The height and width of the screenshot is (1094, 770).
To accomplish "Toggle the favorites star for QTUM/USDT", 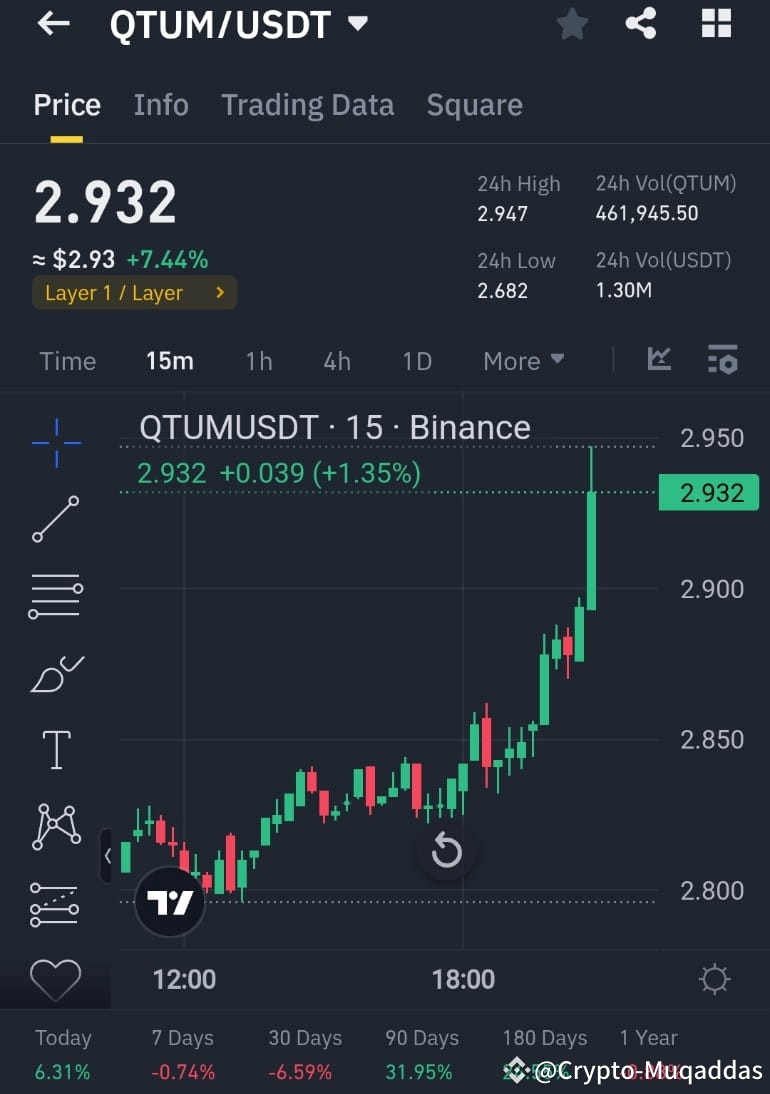I will click(x=572, y=24).
